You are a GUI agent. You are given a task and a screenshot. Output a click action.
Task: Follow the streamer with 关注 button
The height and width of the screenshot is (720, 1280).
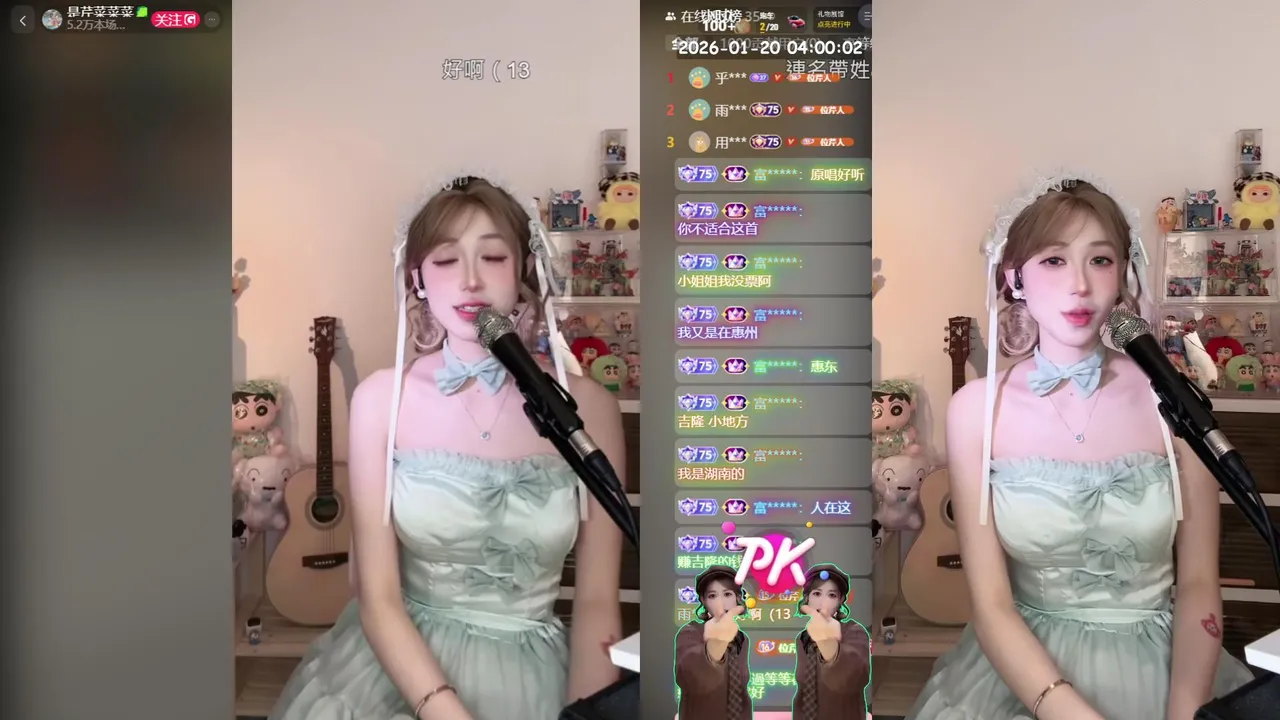coord(175,19)
